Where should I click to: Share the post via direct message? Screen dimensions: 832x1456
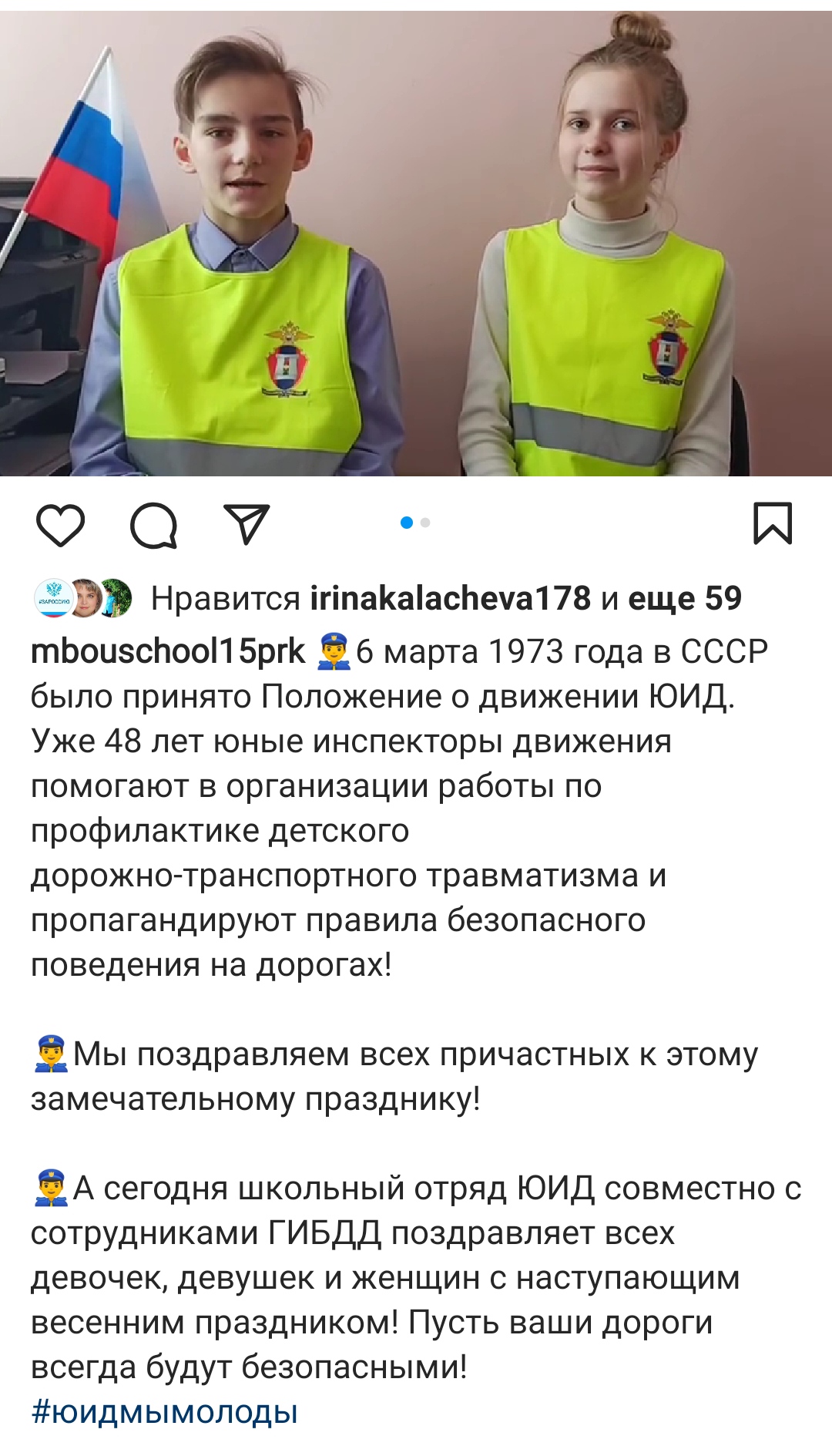click(x=247, y=524)
